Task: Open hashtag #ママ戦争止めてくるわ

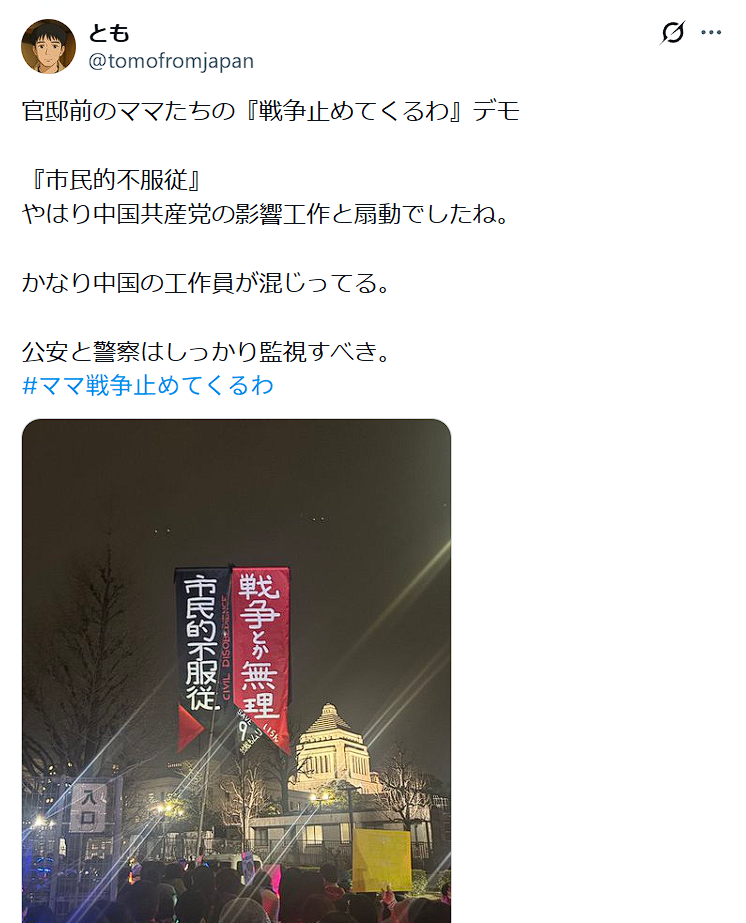Action: [x=148, y=386]
